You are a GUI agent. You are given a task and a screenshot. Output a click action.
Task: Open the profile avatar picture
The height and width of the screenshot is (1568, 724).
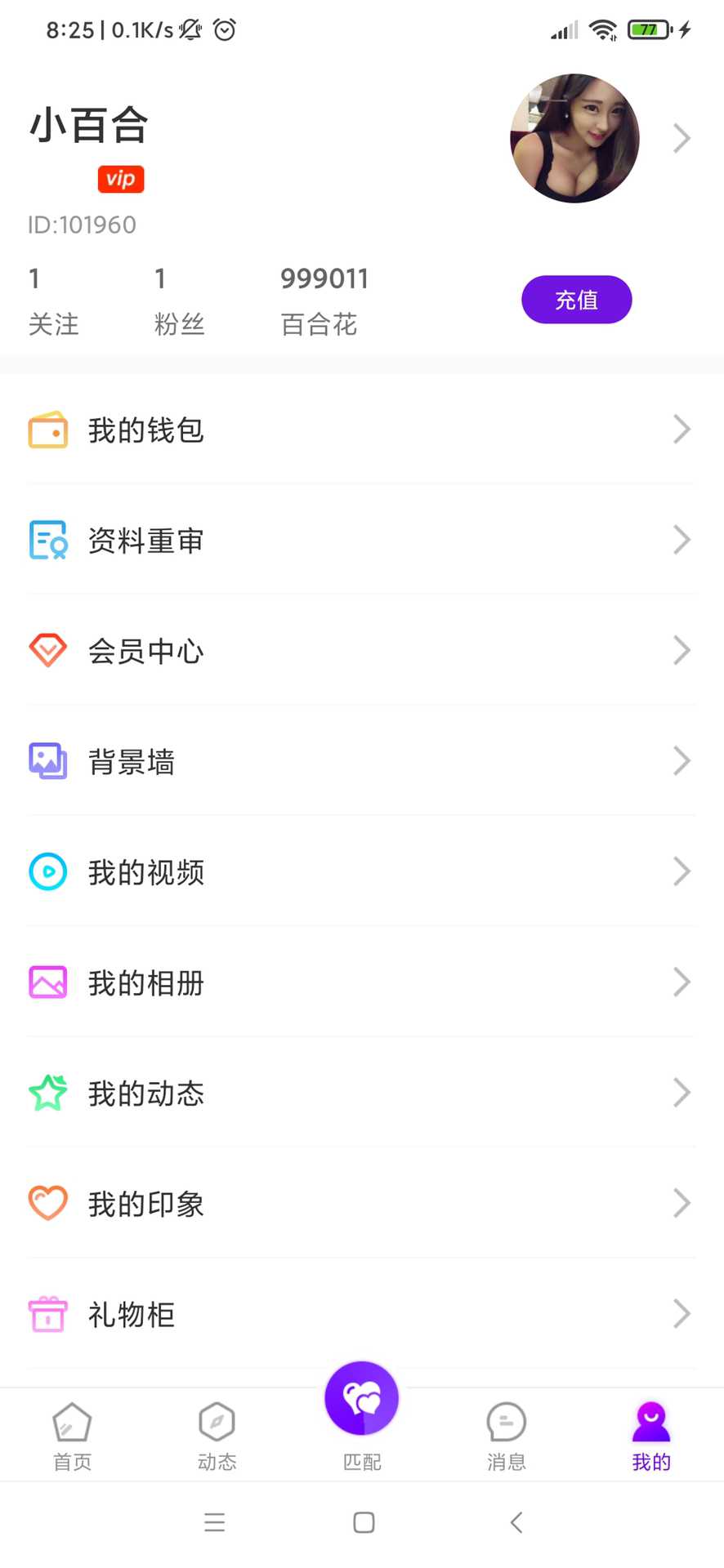(574, 138)
